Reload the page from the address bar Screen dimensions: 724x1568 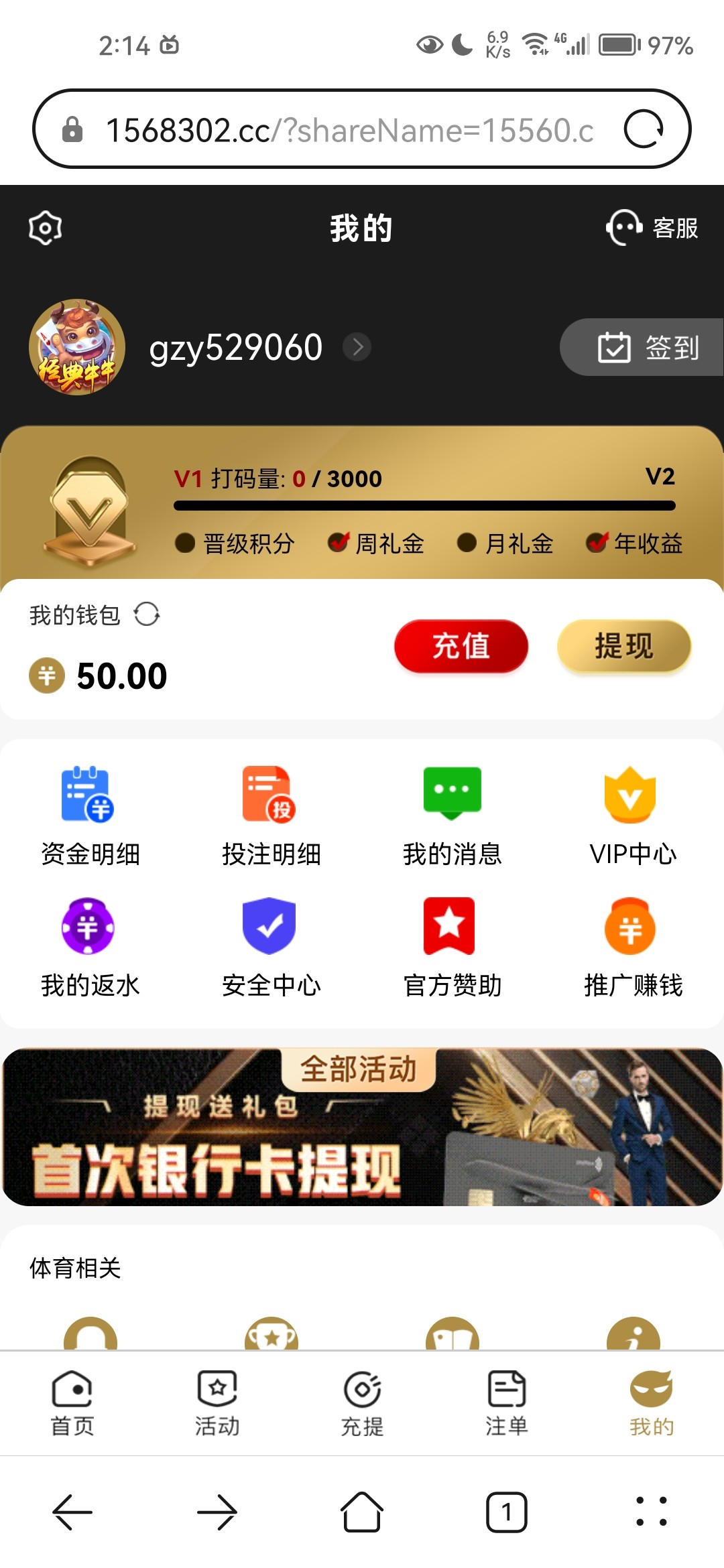pos(644,129)
